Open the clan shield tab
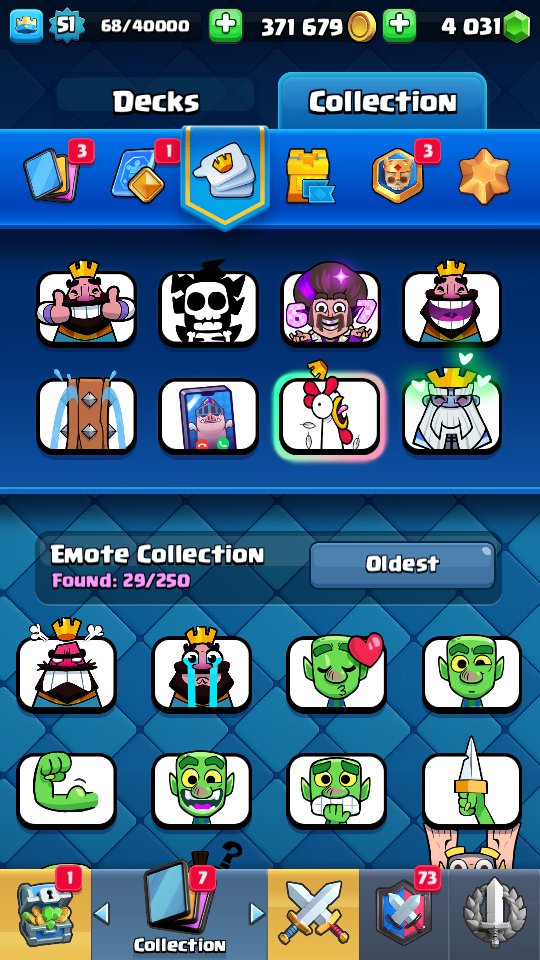Screen dimensions: 540x960 pyautogui.click(x=404, y=914)
